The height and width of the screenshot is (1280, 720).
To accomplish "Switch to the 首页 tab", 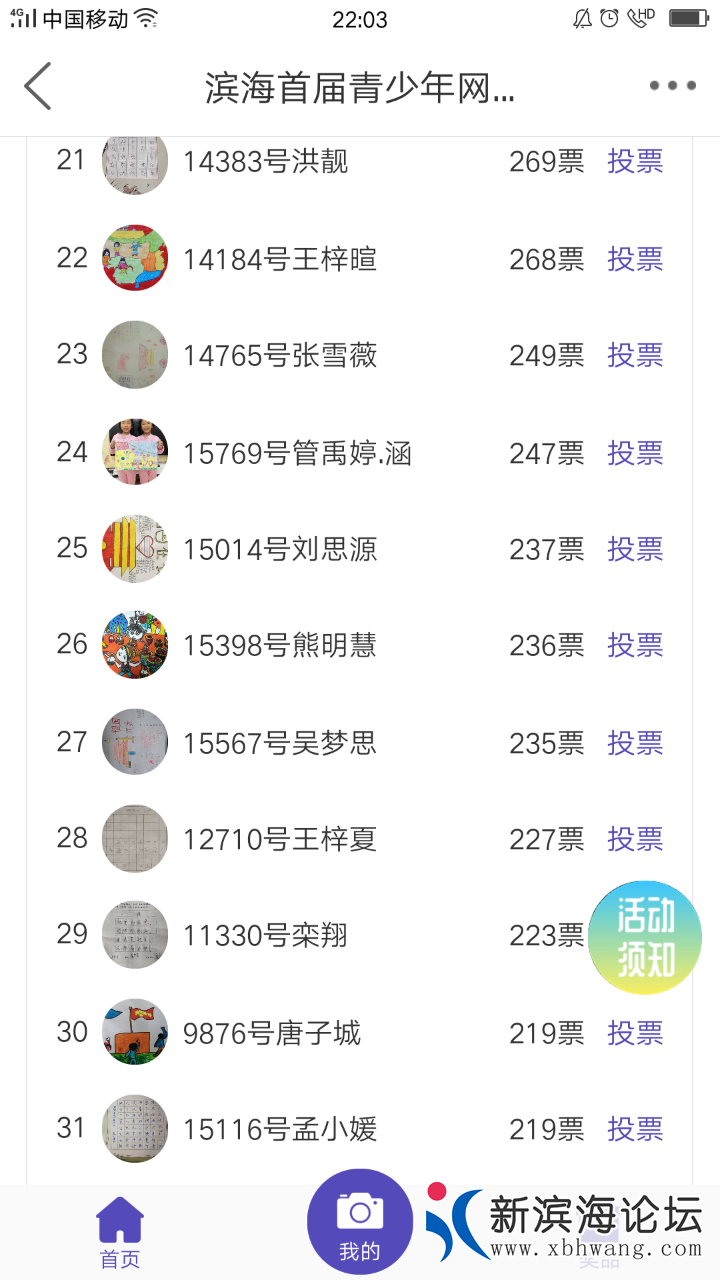I will point(120,1232).
